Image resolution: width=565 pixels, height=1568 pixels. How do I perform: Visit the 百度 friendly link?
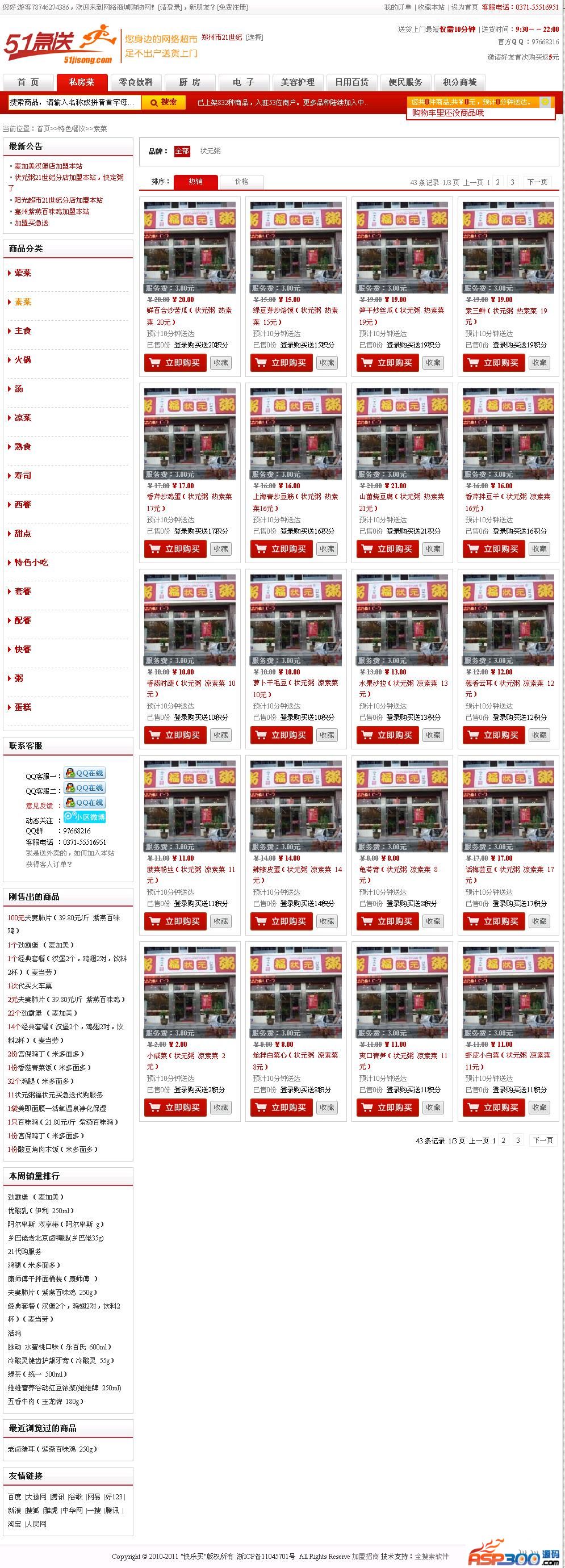pyautogui.click(x=14, y=1496)
